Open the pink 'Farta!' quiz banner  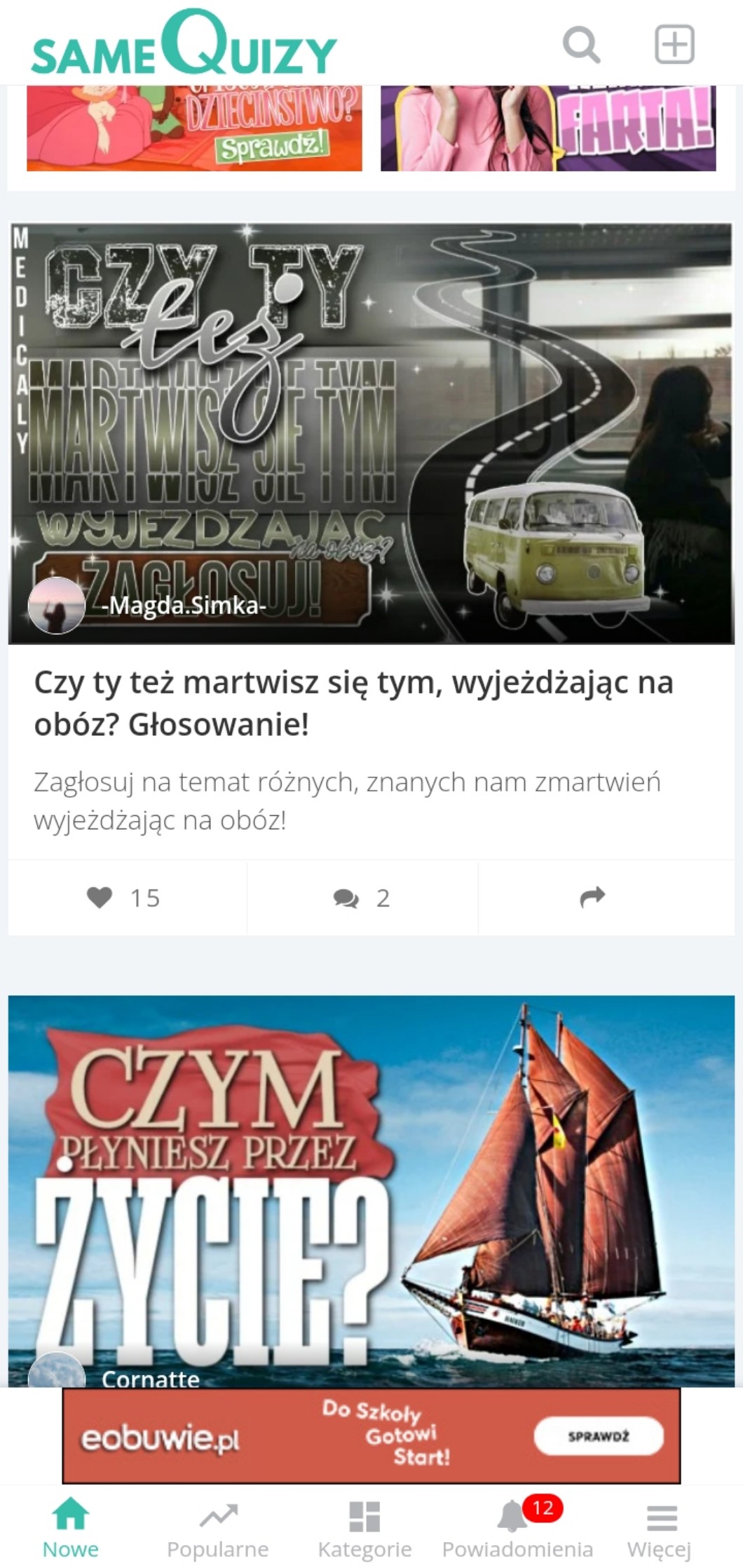click(x=548, y=128)
